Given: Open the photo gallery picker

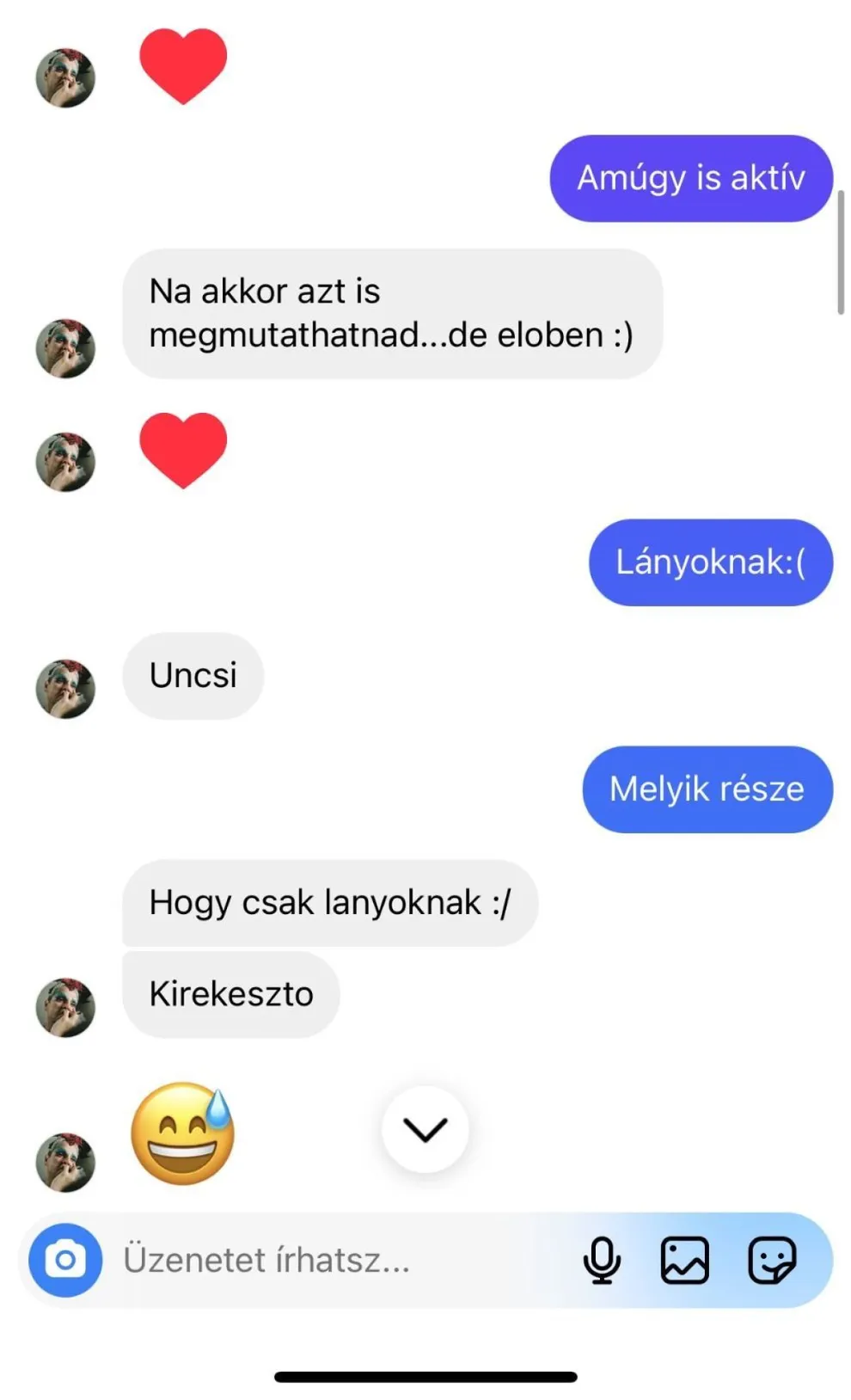Looking at the screenshot, I should (684, 1260).
